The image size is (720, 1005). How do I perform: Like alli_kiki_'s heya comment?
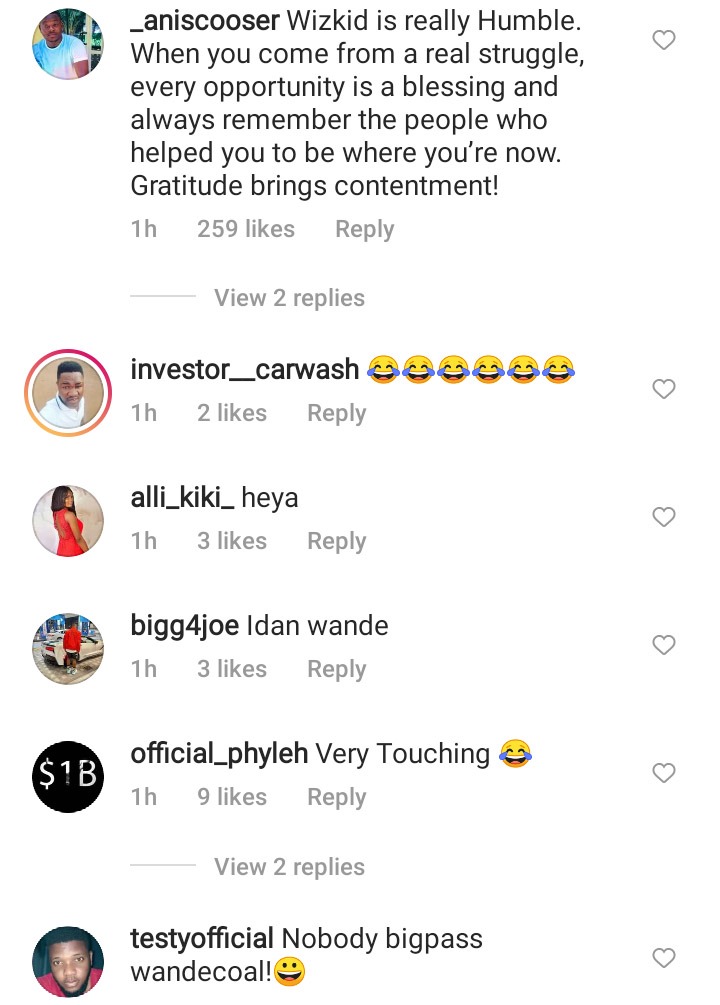(664, 517)
